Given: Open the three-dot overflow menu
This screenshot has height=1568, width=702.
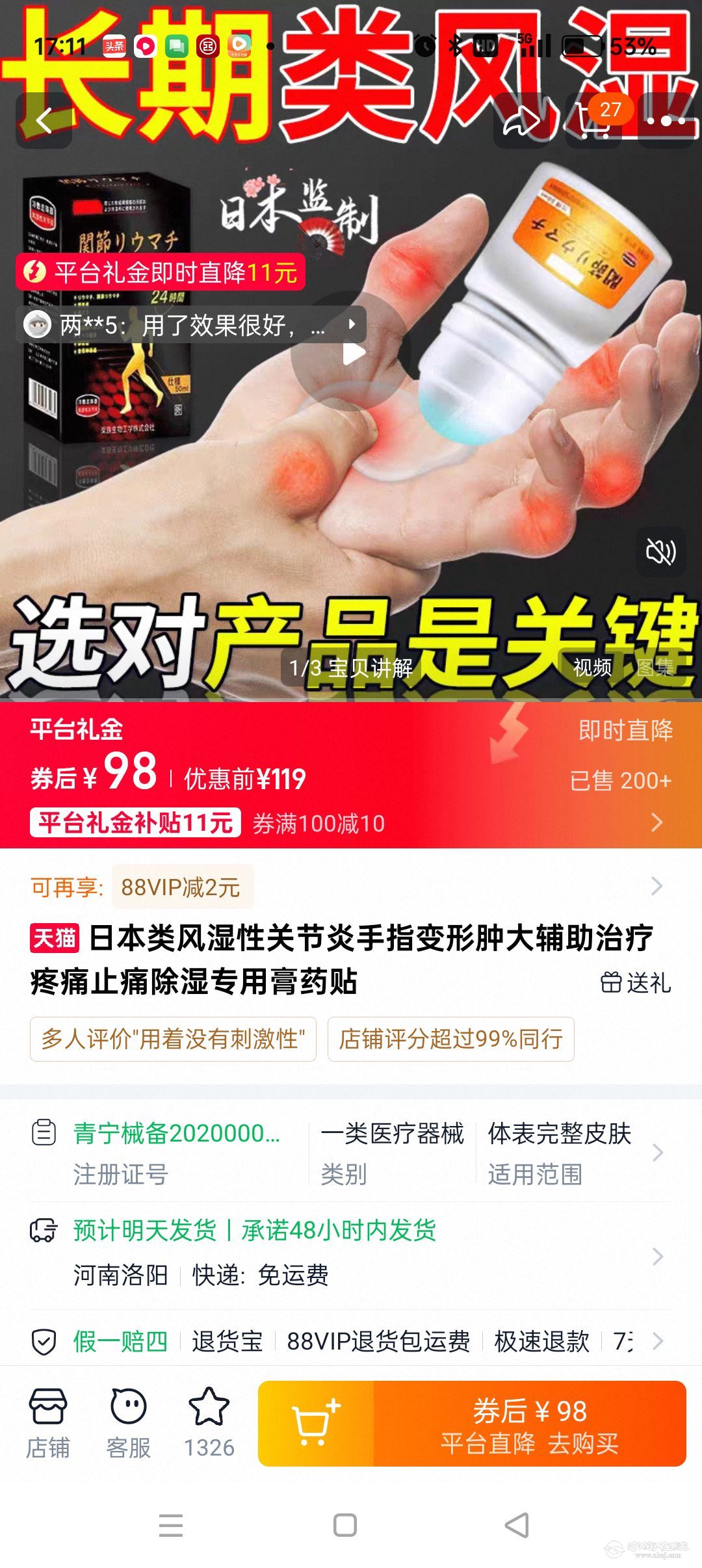Looking at the screenshot, I should tap(666, 121).
